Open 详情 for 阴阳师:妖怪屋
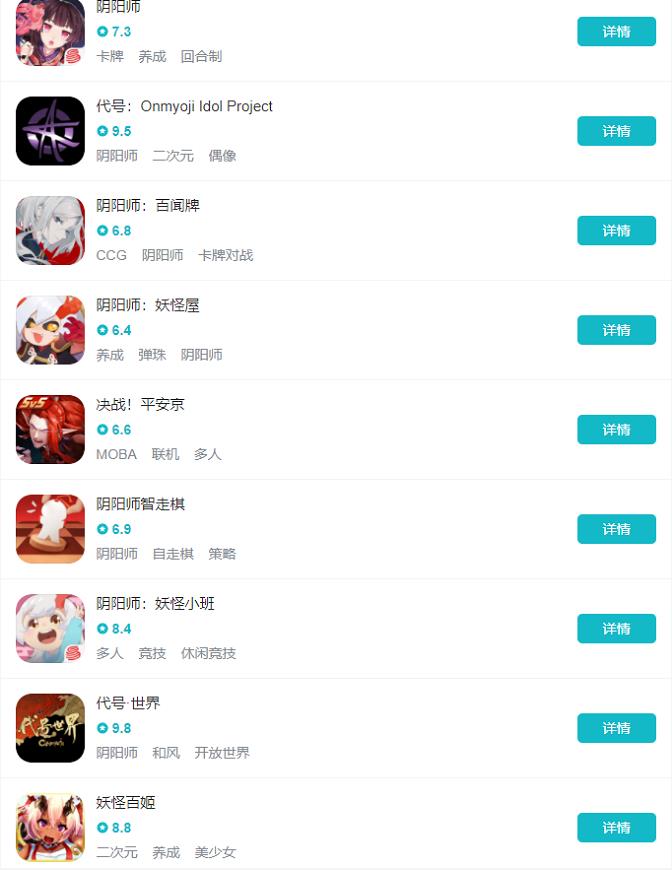Image resolution: width=672 pixels, height=870 pixels. tap(616, 330)
